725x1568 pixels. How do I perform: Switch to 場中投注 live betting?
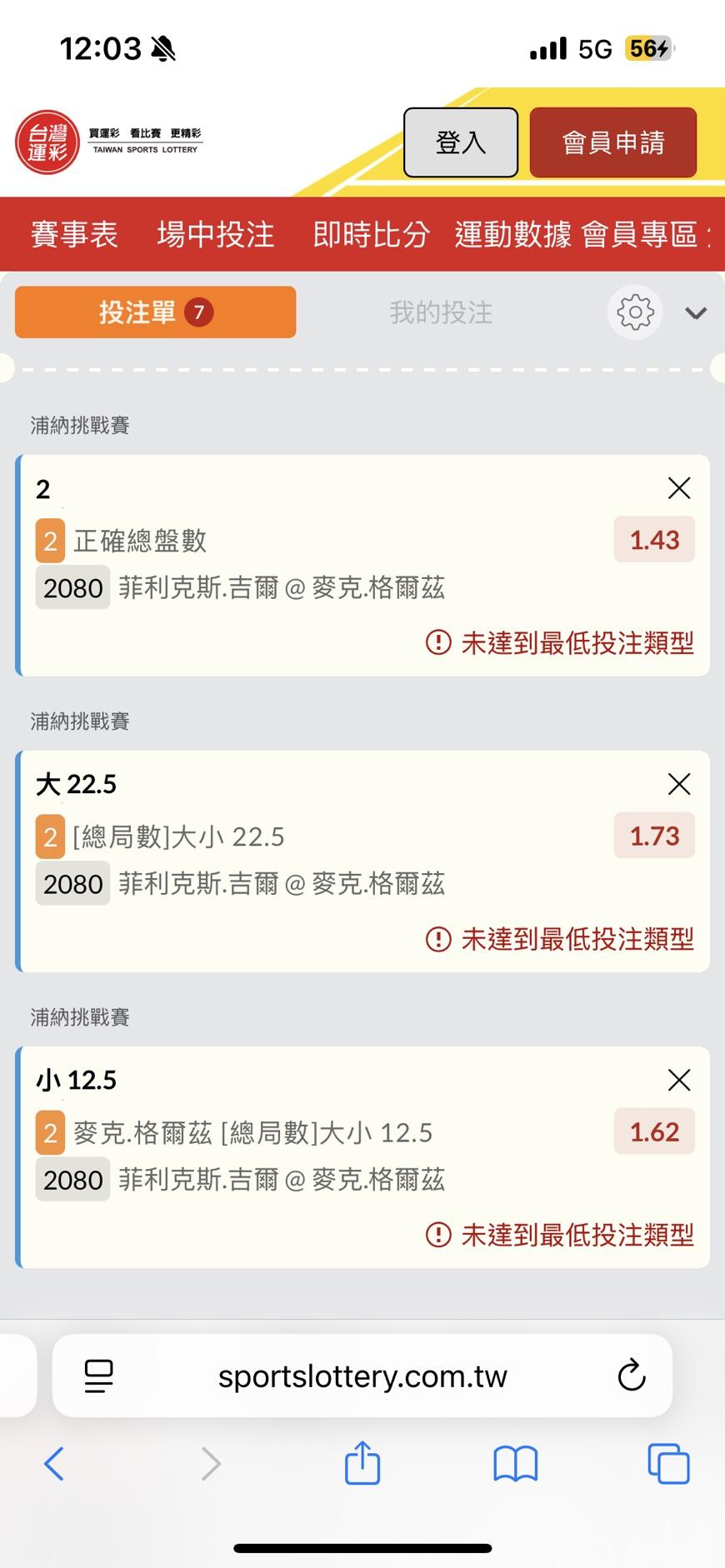click(215, 234)
